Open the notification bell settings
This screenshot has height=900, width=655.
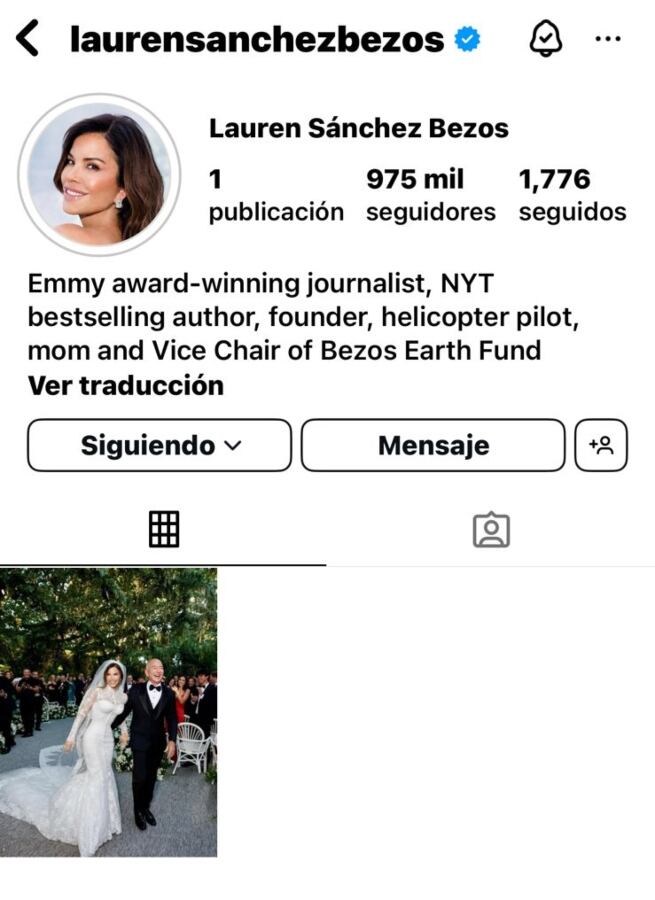coord(545,39)
